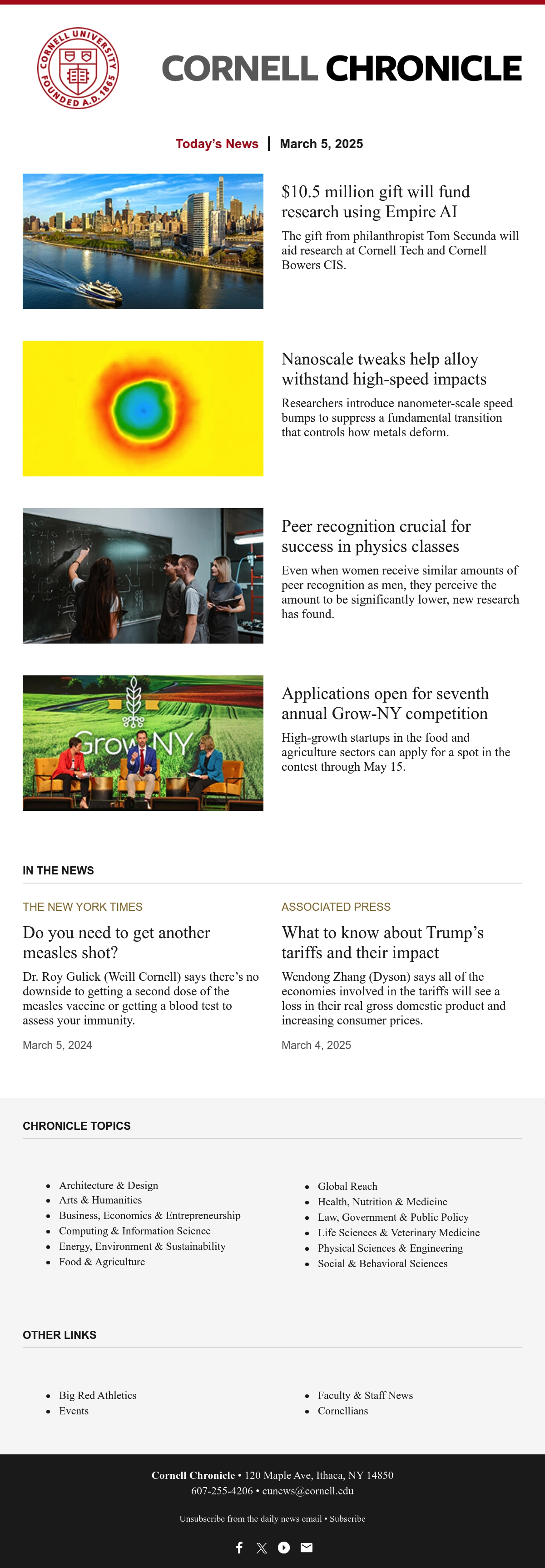Unsubscribe from the daily news email
This screenshot has width=545, height=1568.
(251, 1519)
